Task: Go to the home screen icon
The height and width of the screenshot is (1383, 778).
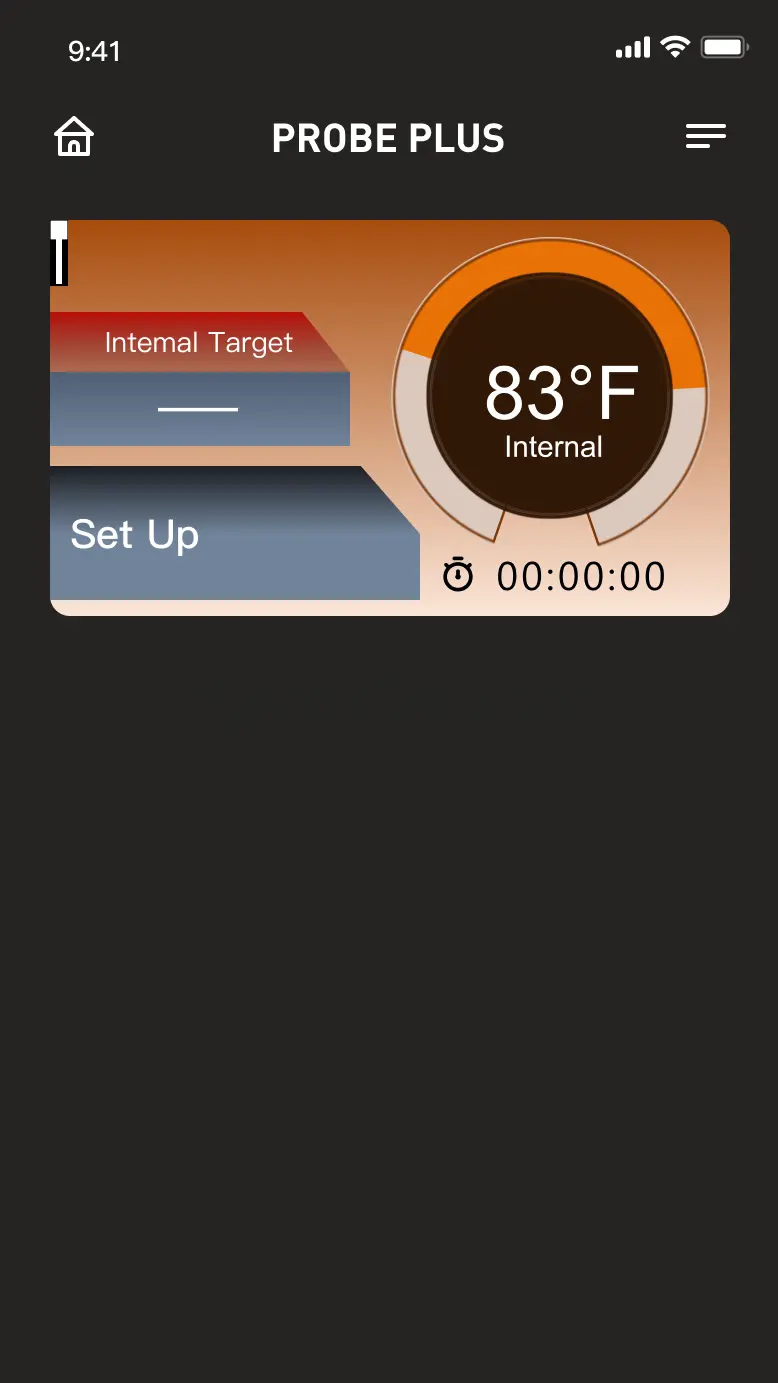Action: (73, 137)
